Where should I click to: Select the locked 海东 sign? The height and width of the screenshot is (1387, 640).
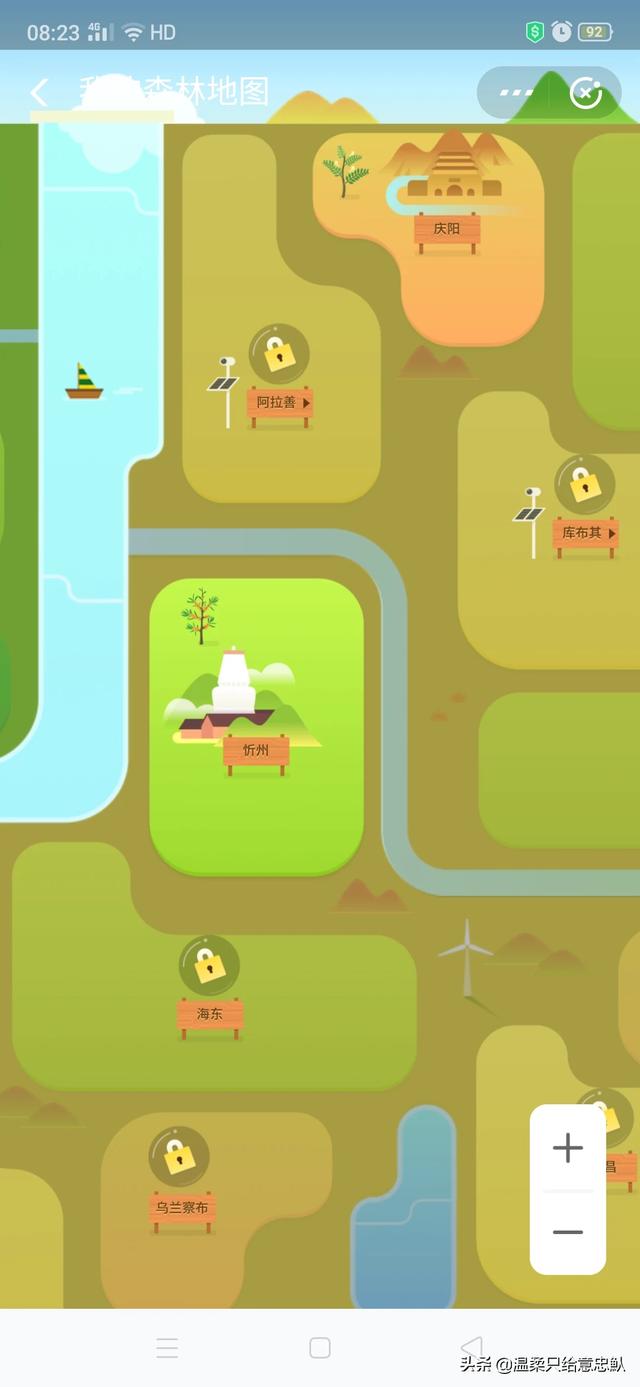click(x=210, y=1014)
